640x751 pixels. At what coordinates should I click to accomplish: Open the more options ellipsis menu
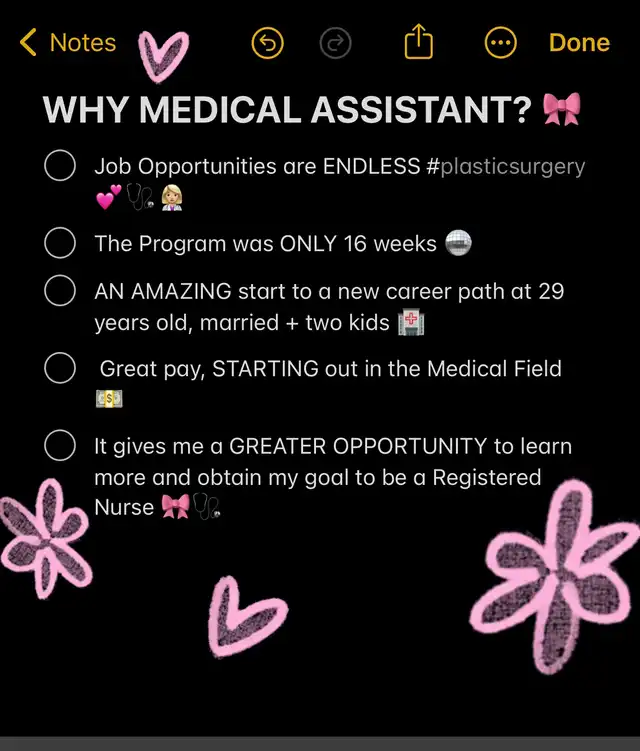[x=500, y=43]
